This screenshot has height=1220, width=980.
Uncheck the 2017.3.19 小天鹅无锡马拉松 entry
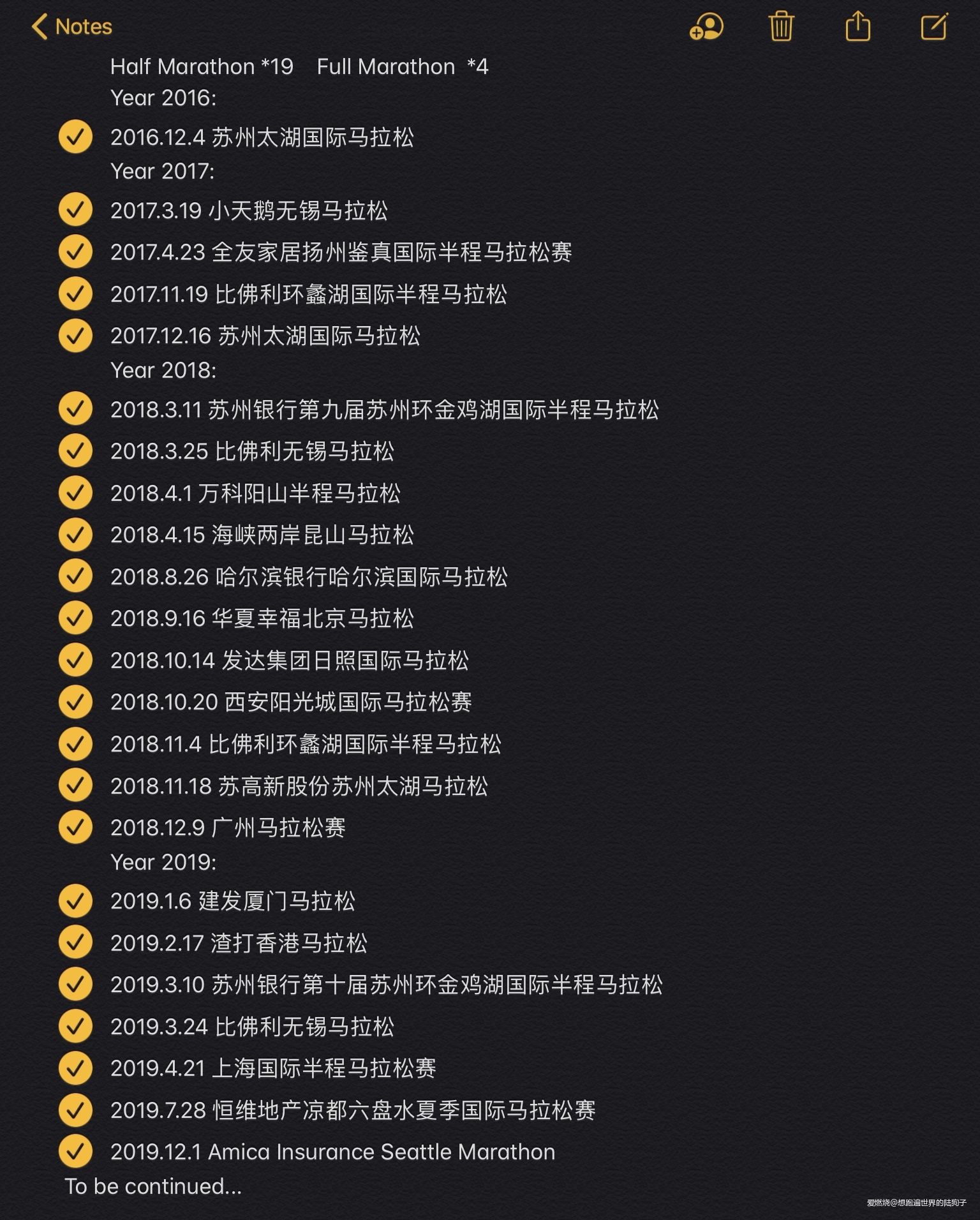[75, 210]
